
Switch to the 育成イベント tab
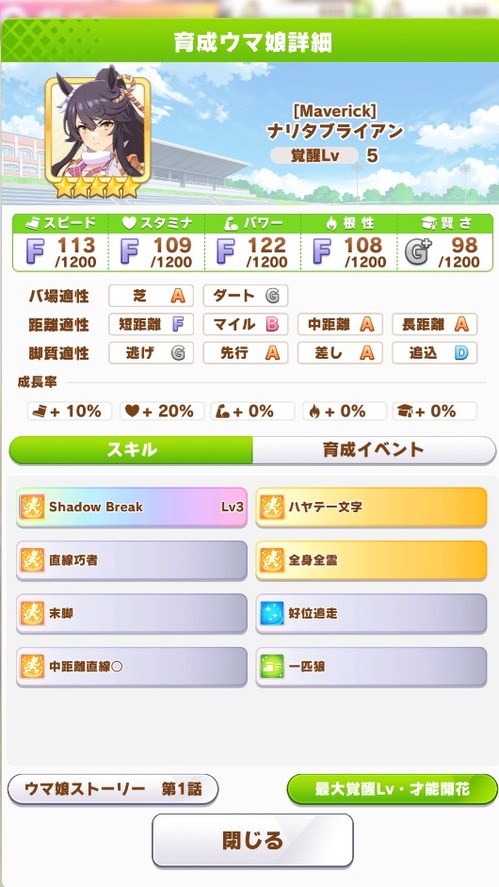click(374, 450)
